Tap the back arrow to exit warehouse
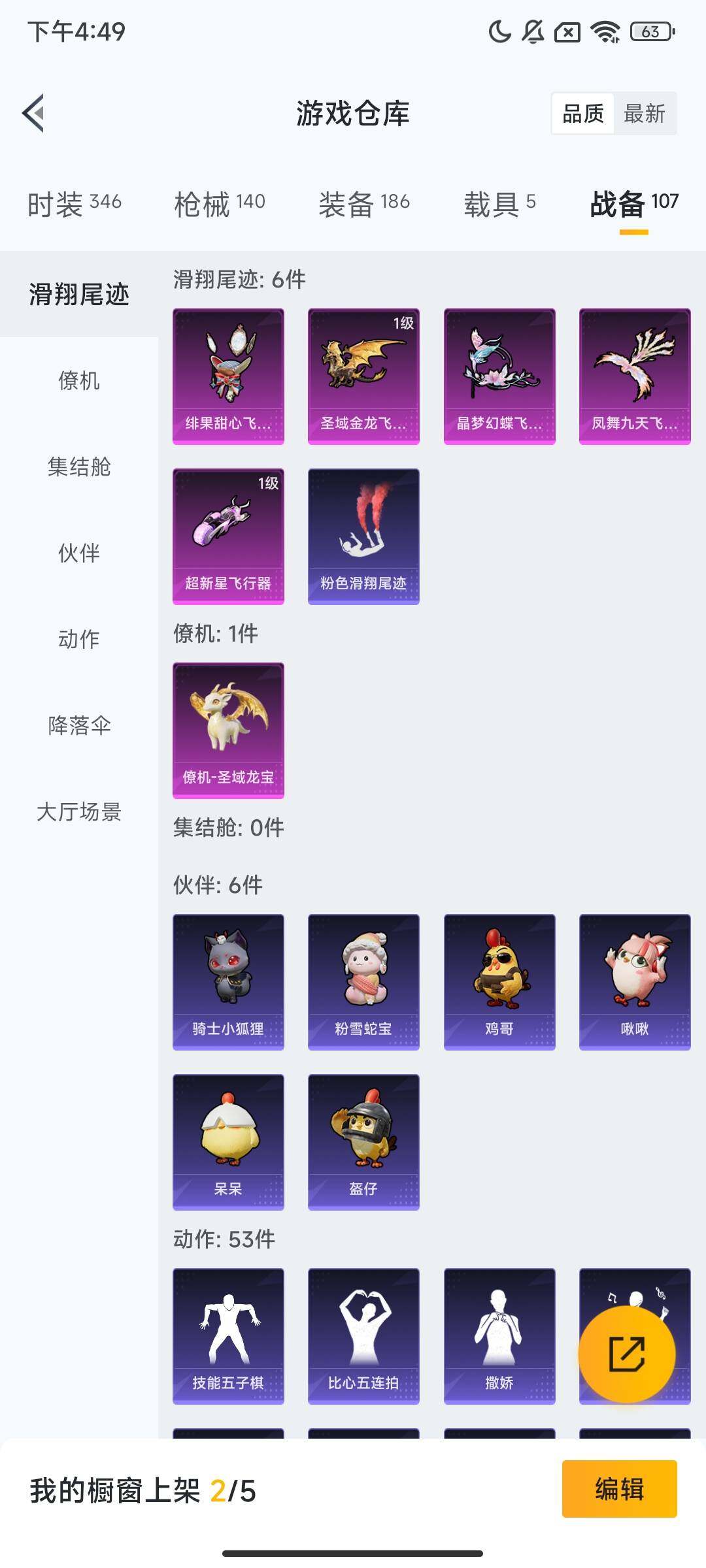 [33, 112]
